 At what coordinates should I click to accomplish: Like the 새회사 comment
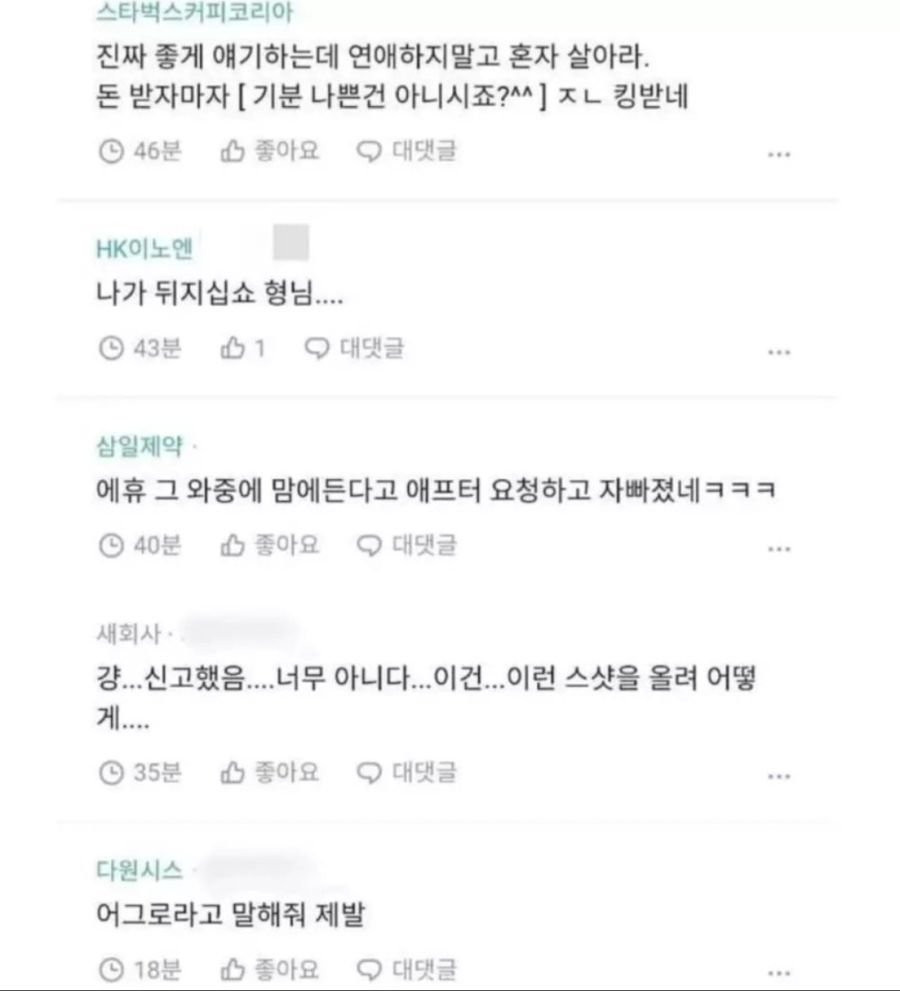coord(269,772)
